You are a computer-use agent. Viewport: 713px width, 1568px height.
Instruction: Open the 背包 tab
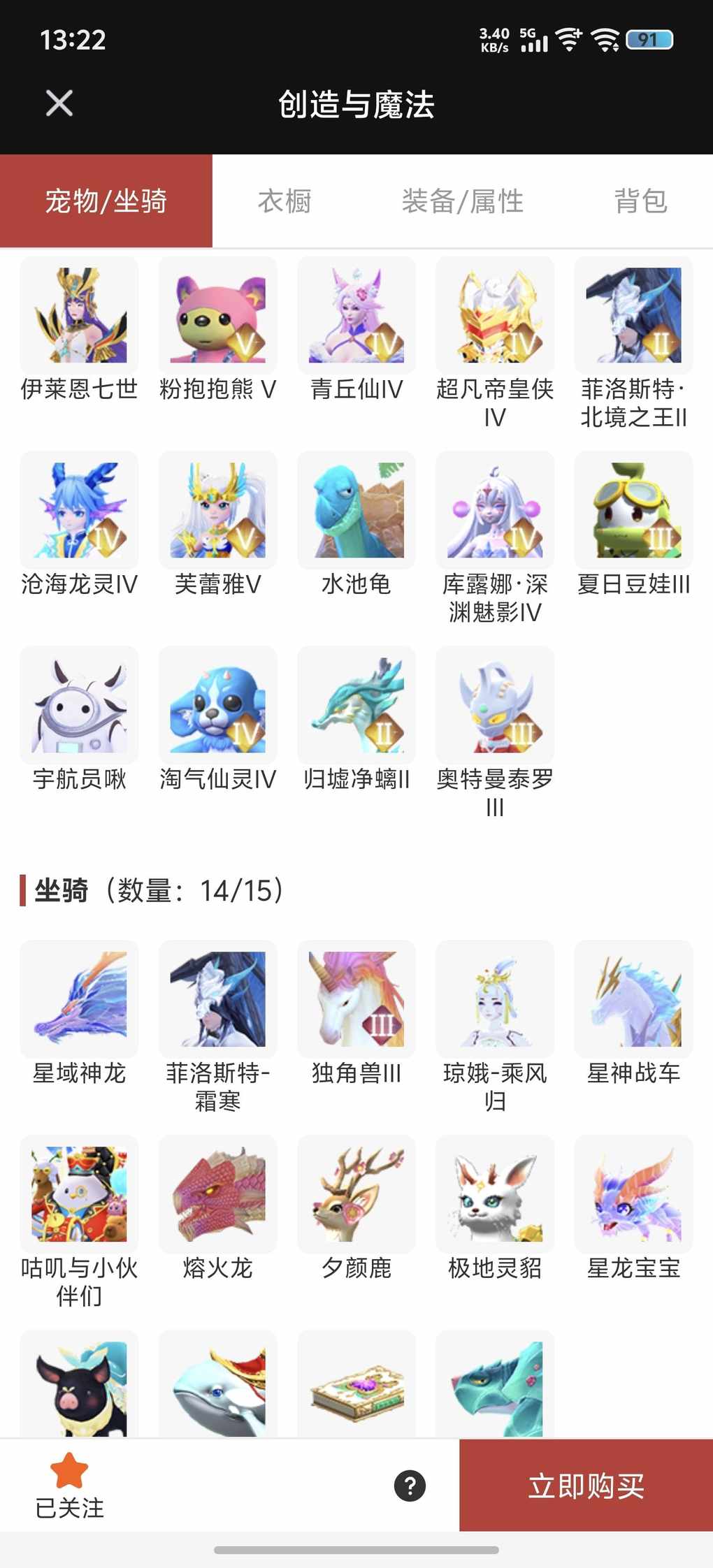(x=640, y=201)
